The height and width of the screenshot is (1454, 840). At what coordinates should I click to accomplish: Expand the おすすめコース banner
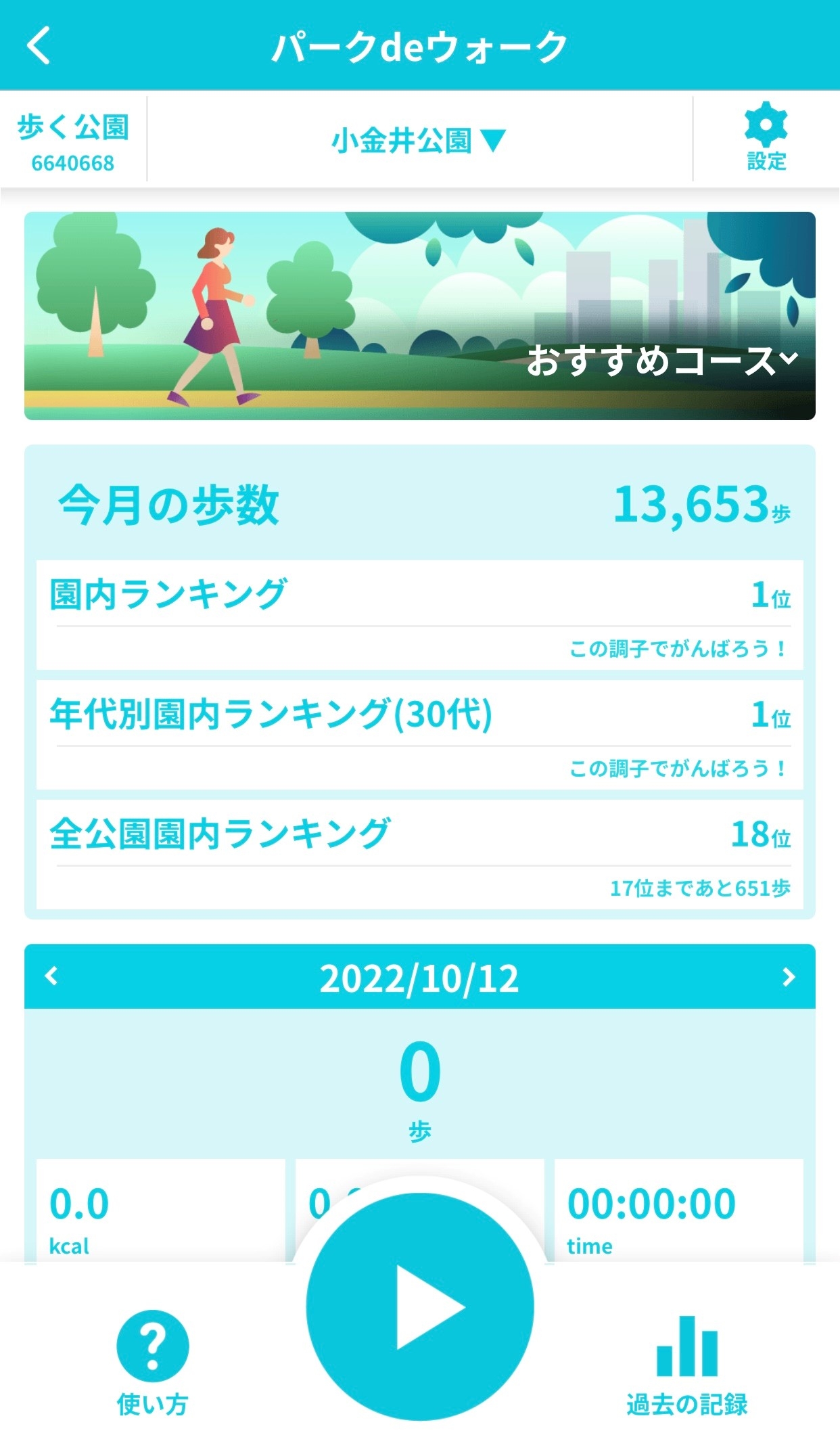tap(662, 360)
